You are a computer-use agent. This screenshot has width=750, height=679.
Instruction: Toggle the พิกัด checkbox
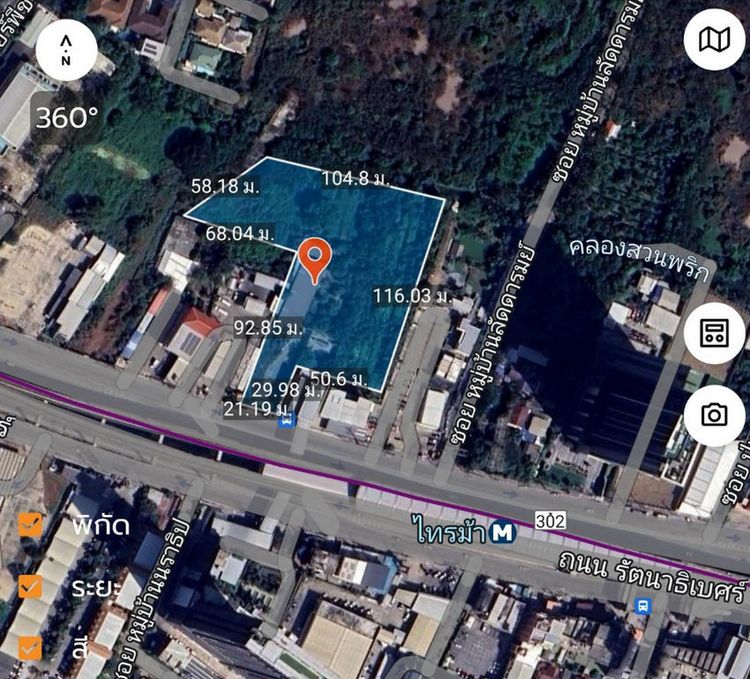pyautogui.click(x=31, y=524)
